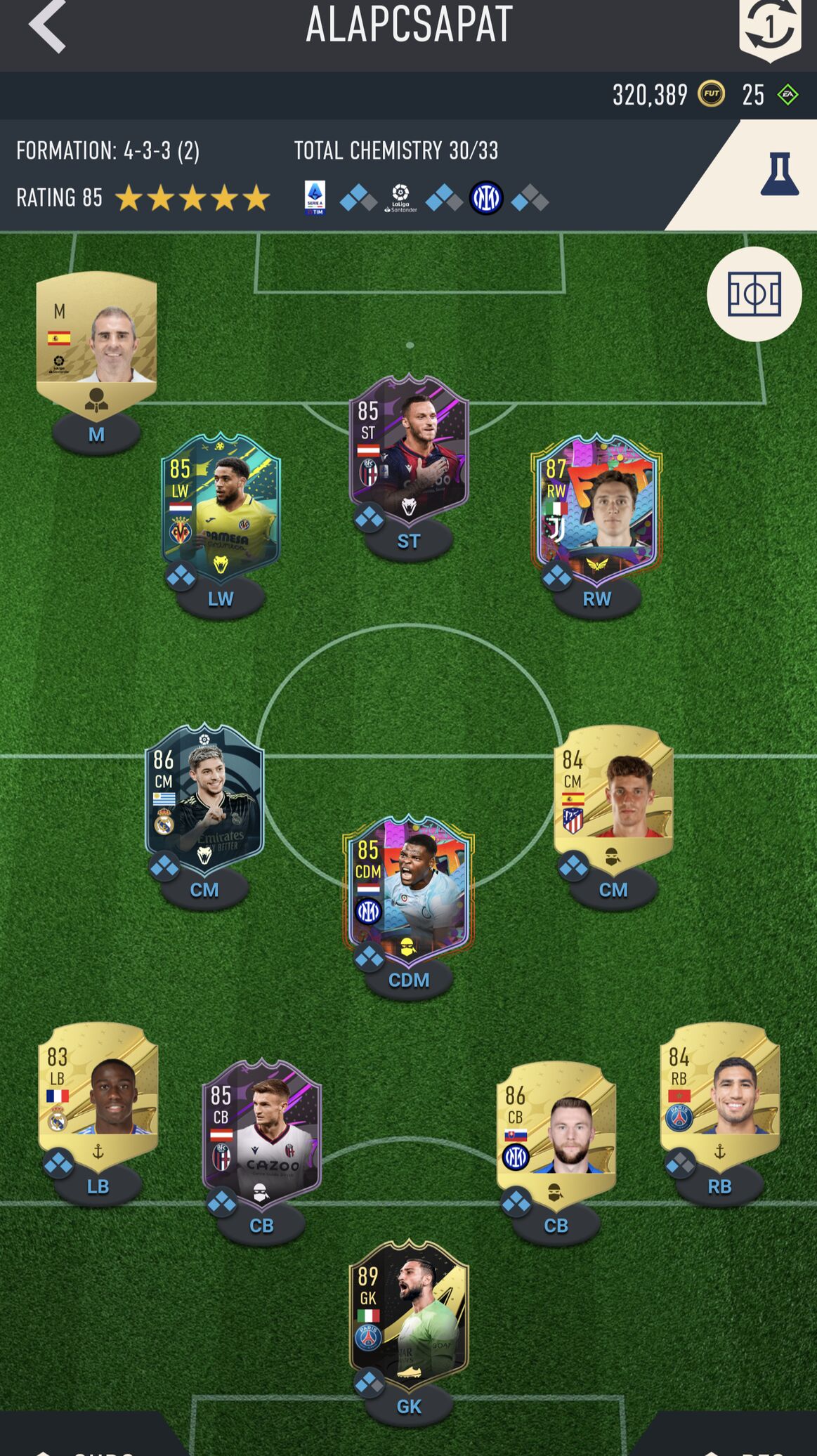Screen dimensions: 817x1456
Task: Open the squad swap icon
Action: click(770, 29)
